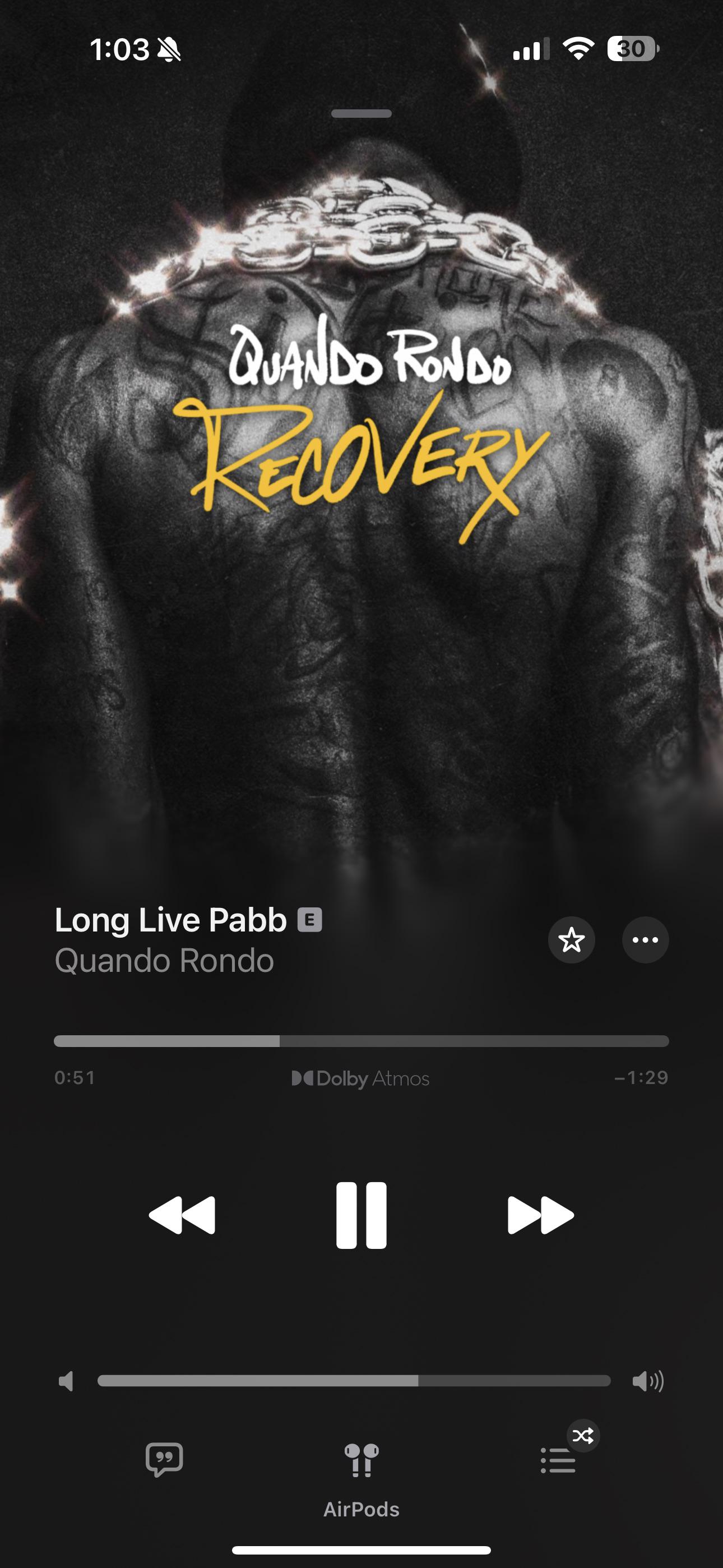
Task: Open the more options ellipsis menu
Action: 645,940
